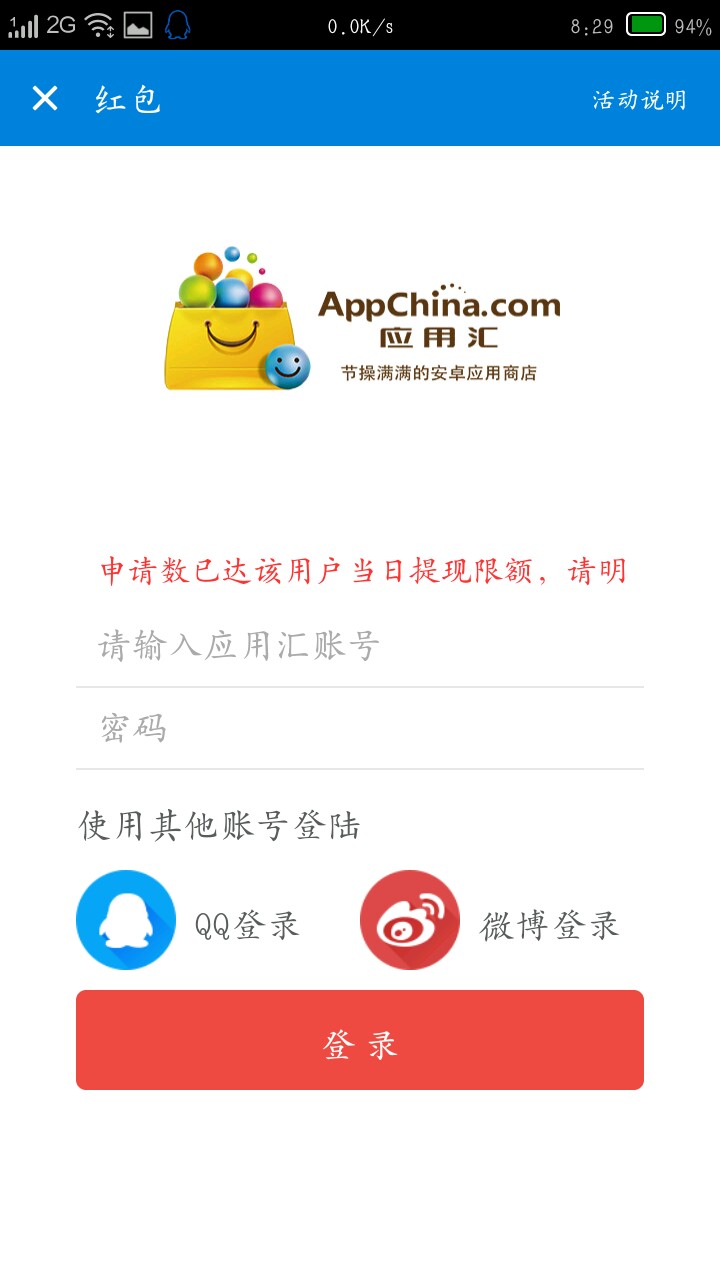This screenshot has height=1280, width=720.
Task: Tap the 密码 password field
Action: pyautogui.click(x=360, y=728)
